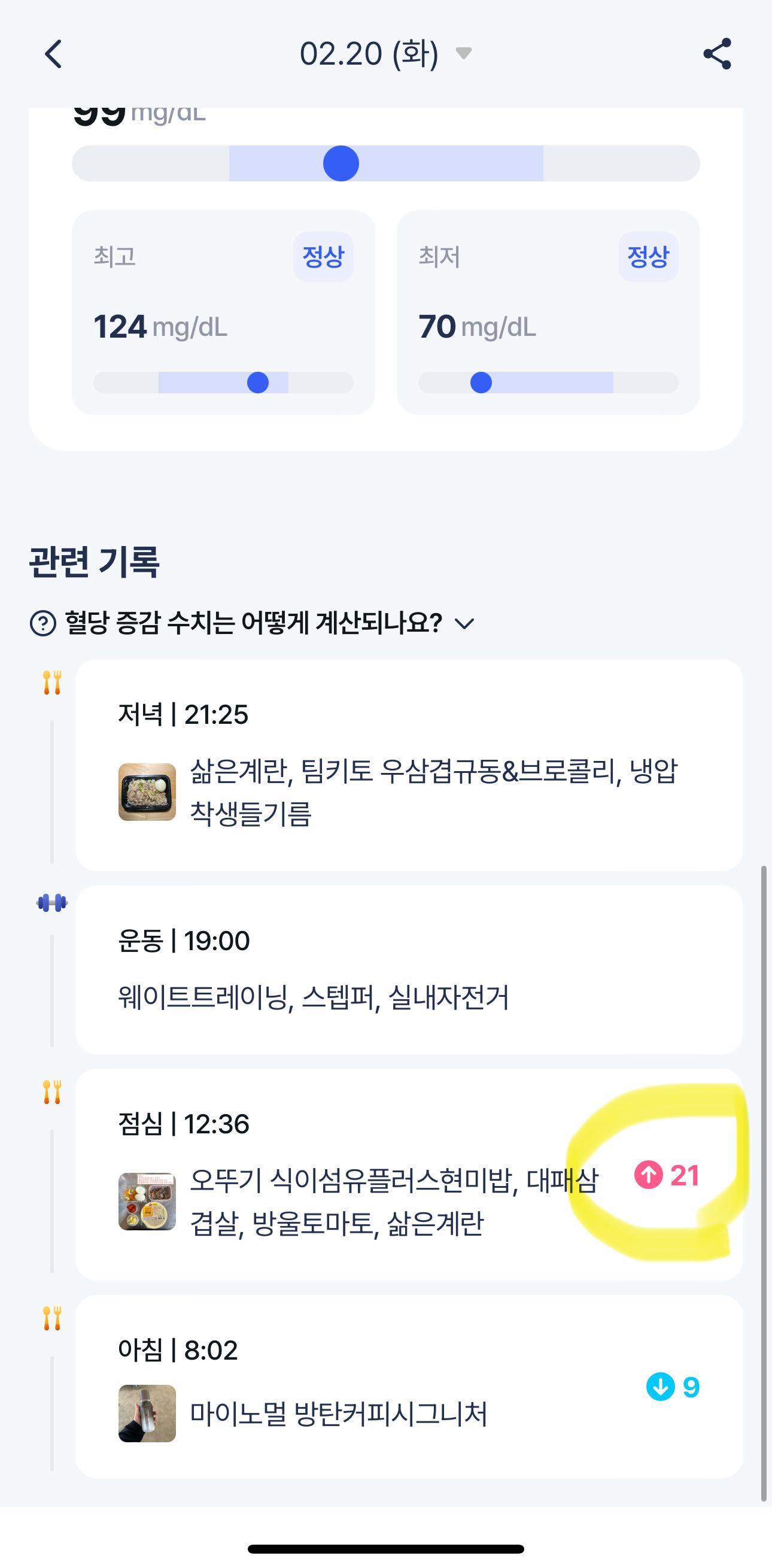Open the 아침 8:02 방탄커피 record
772x1568 pixels.
tap(365, 1387)
